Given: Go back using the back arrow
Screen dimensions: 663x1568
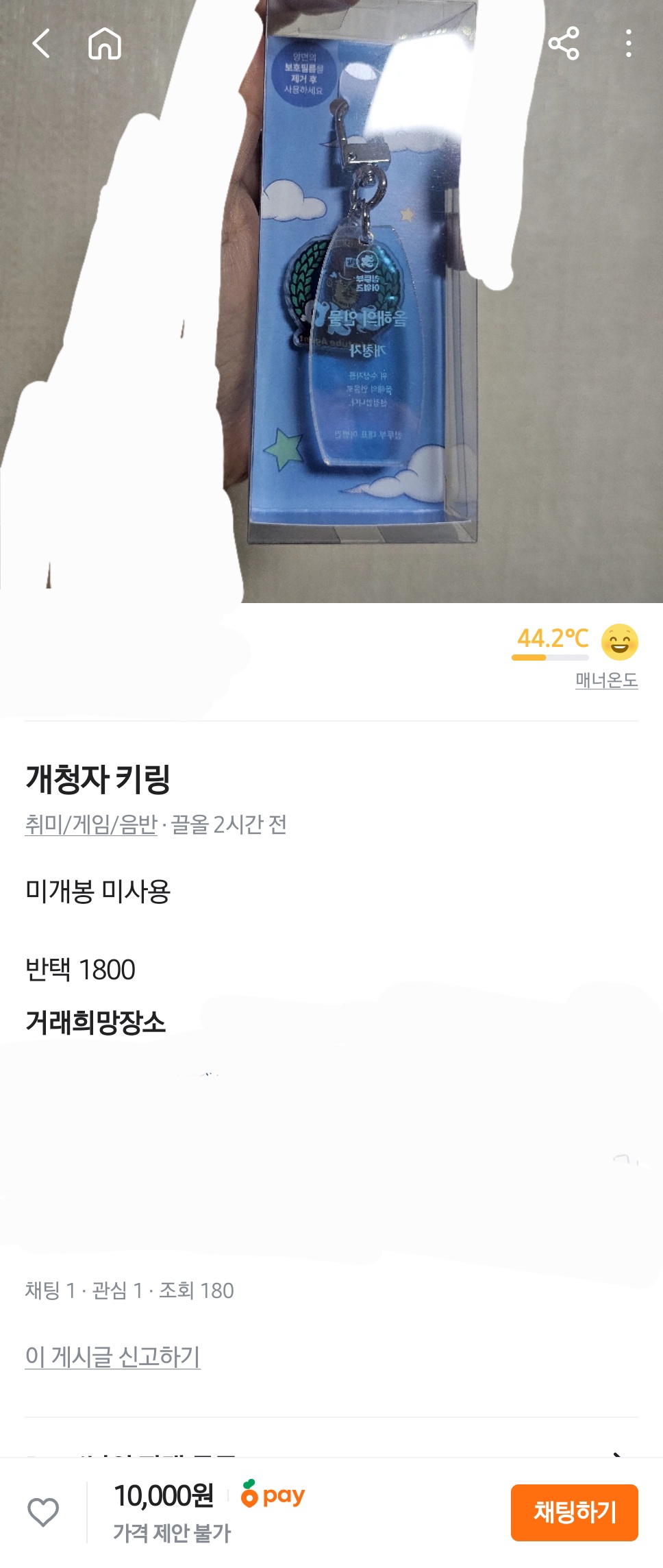Looking at the screenshot, I should pyautogui.click(x=41, y=44).
